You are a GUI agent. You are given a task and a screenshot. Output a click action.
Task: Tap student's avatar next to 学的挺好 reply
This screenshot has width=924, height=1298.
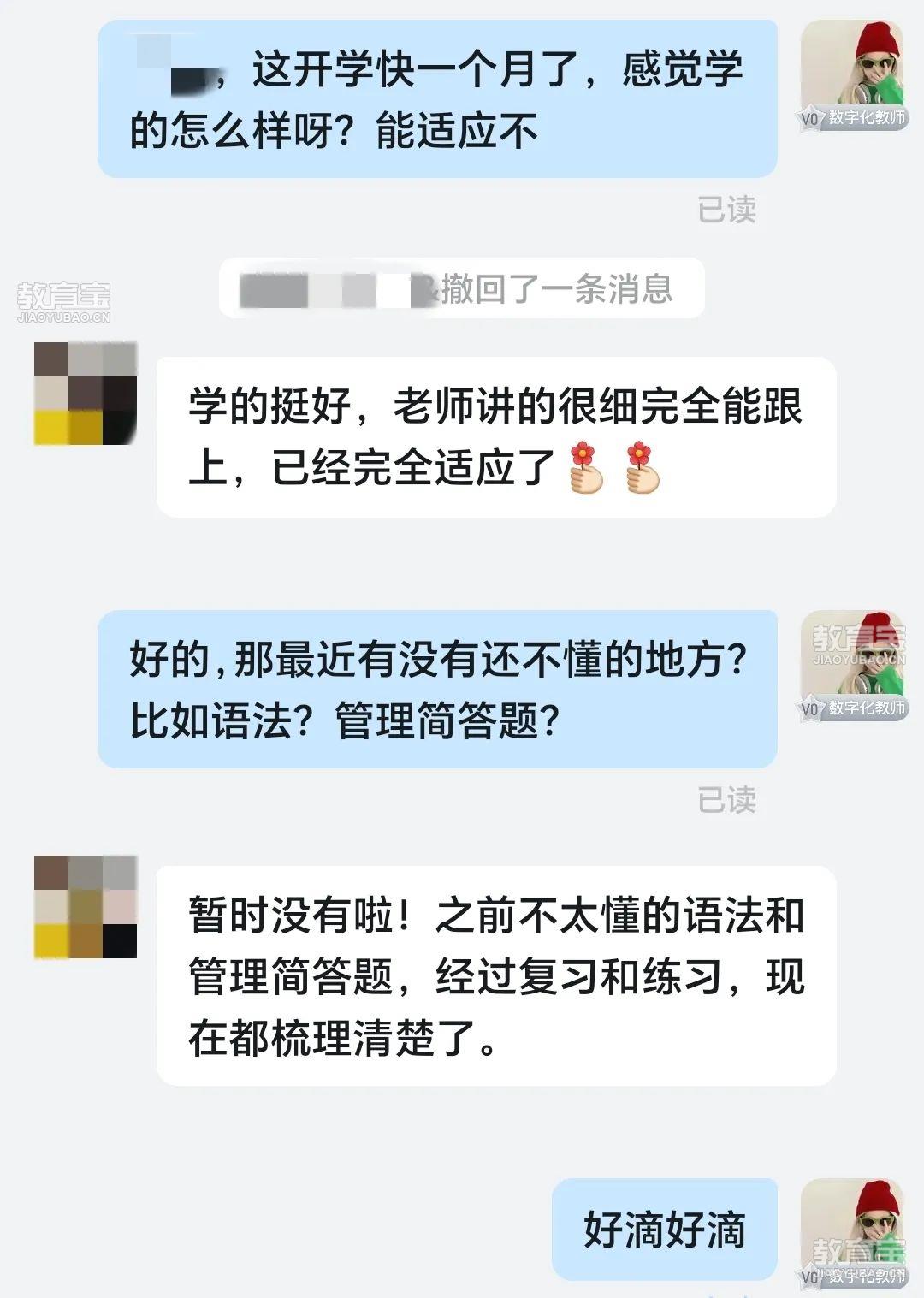coord(86,394)
